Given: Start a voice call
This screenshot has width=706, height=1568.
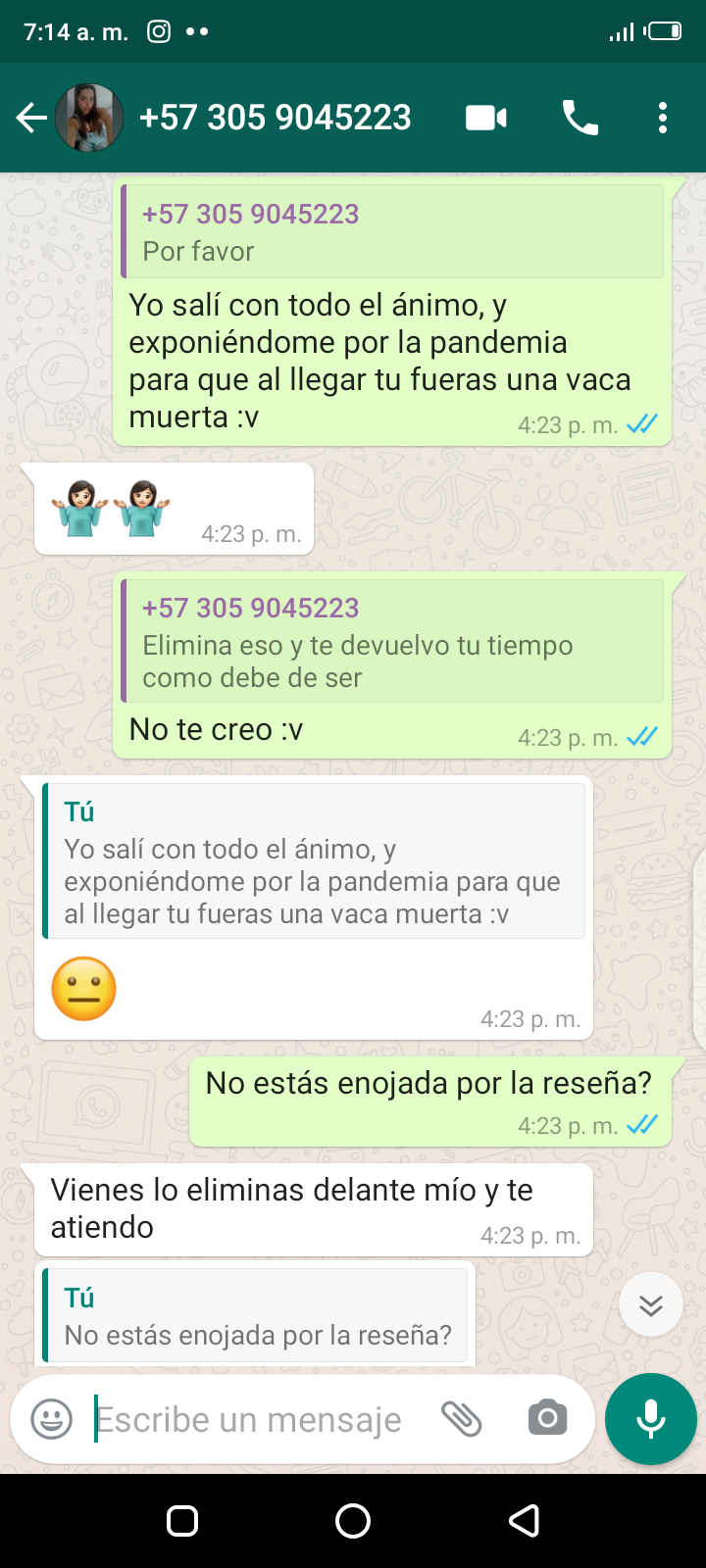Looking at the screenshot, I should tap(580, 119).
